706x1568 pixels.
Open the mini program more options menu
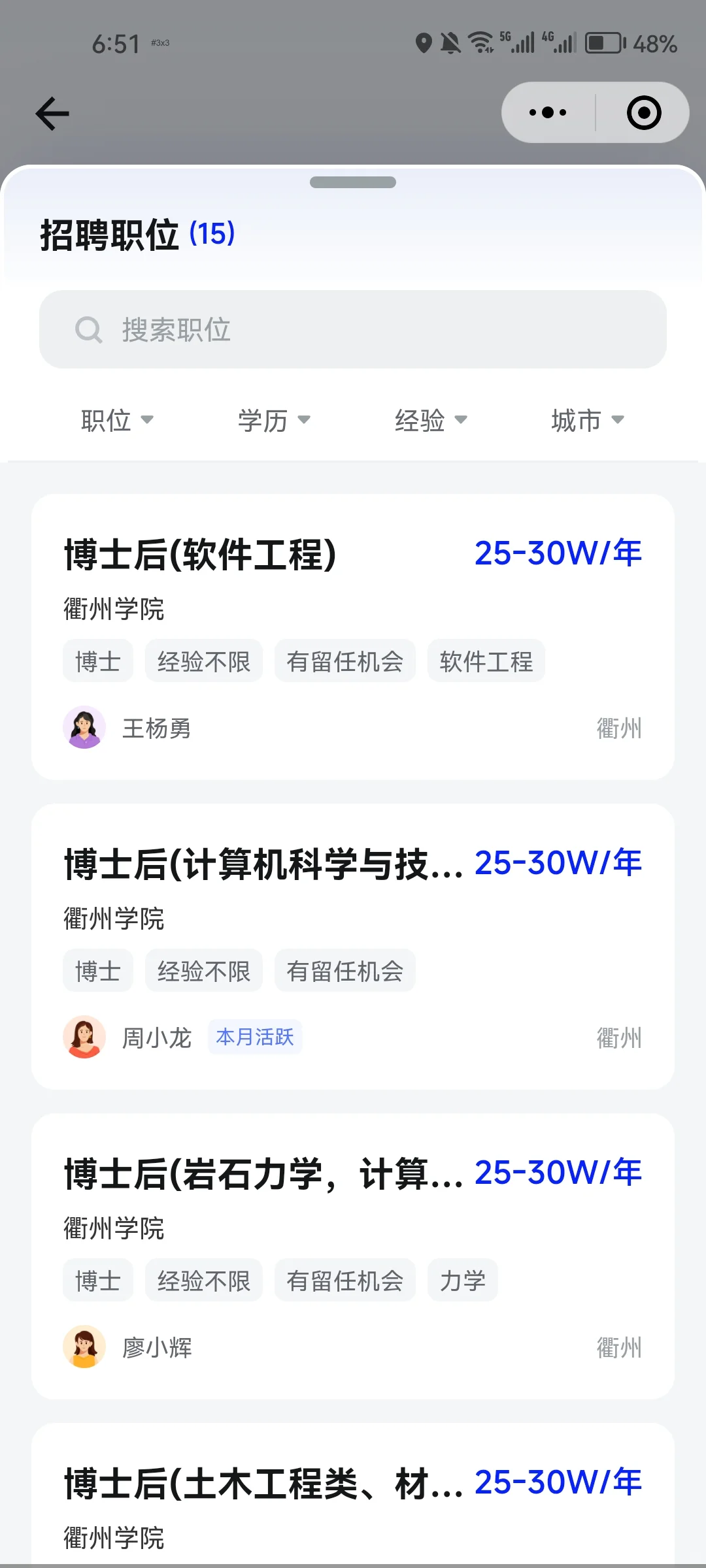[x=548, y=112]
